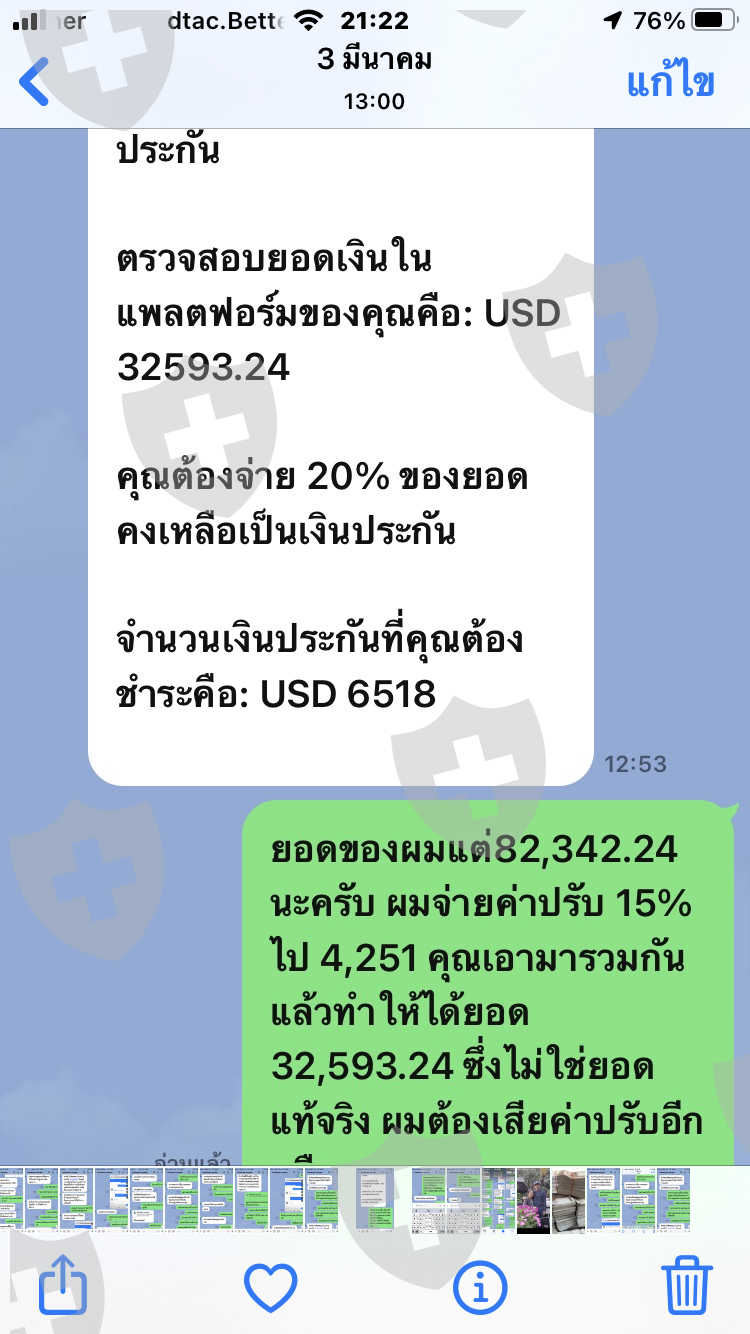Open the photo info details
750x1334 pixels.
point(480,1287)
